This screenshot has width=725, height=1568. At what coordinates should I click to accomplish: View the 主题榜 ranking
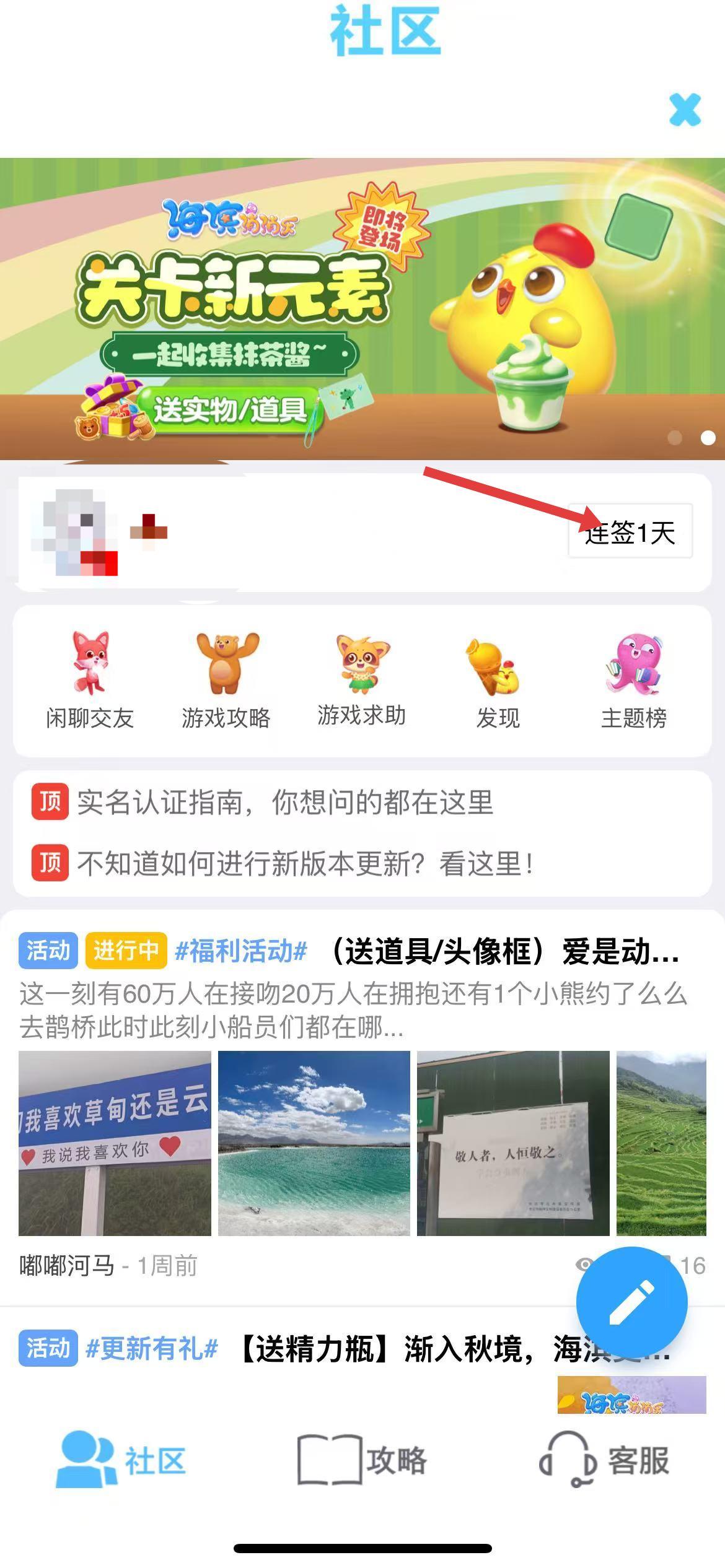point(633,681)
